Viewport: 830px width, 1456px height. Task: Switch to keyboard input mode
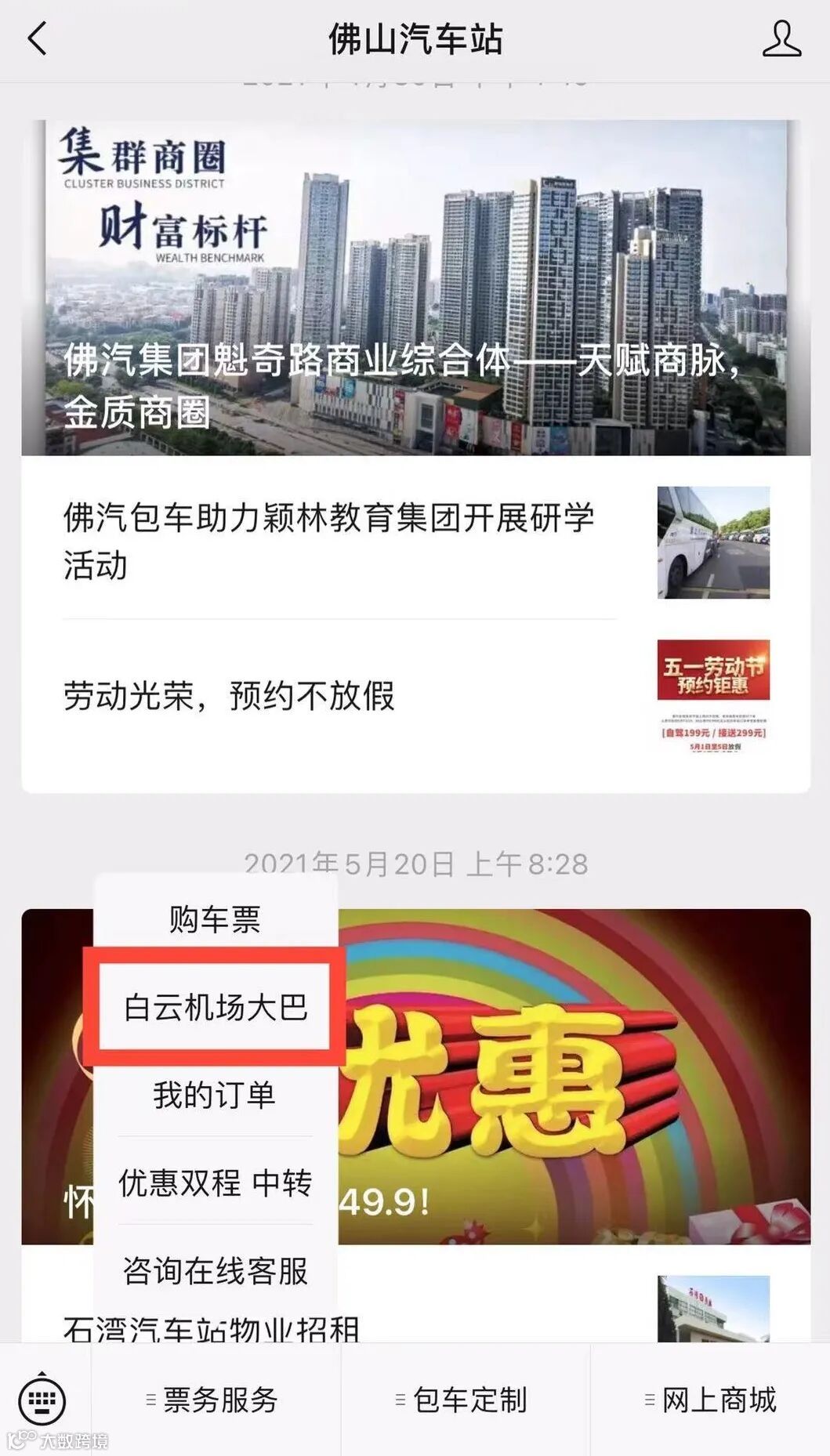pyautogui.click(x=42, y=1400)
